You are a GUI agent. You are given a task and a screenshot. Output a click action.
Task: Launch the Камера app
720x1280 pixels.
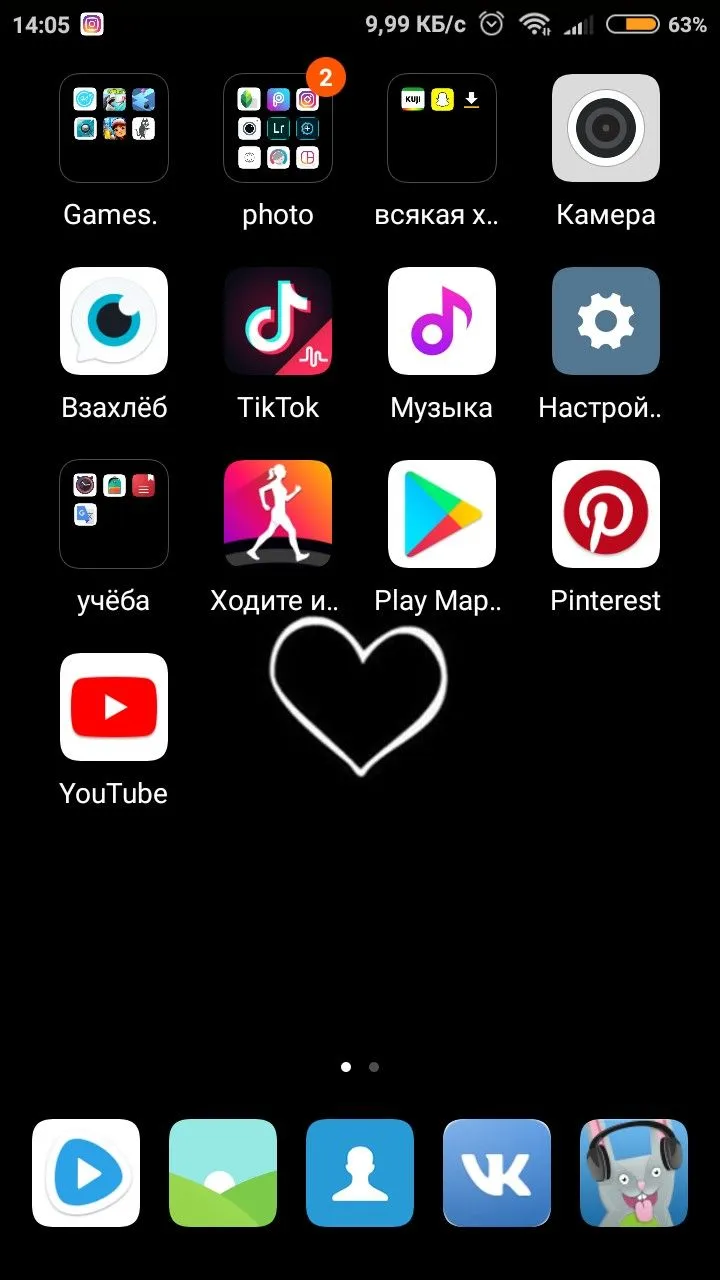point(606,128)
